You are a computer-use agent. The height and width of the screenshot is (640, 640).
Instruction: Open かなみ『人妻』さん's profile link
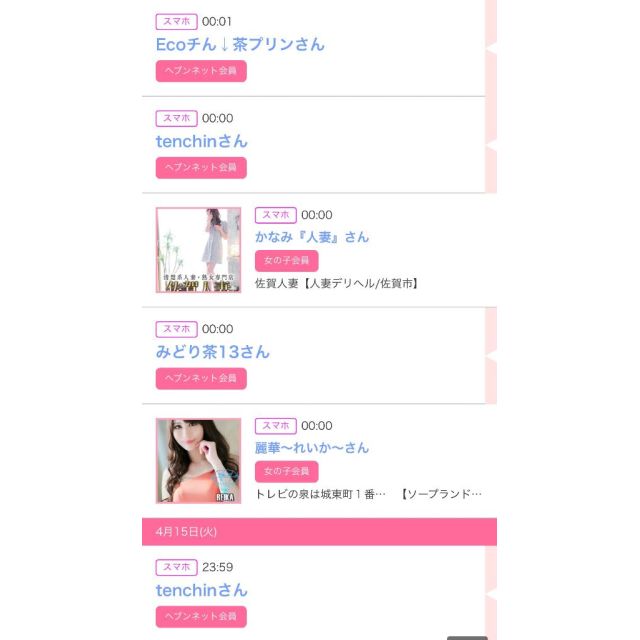pos(311,237)
